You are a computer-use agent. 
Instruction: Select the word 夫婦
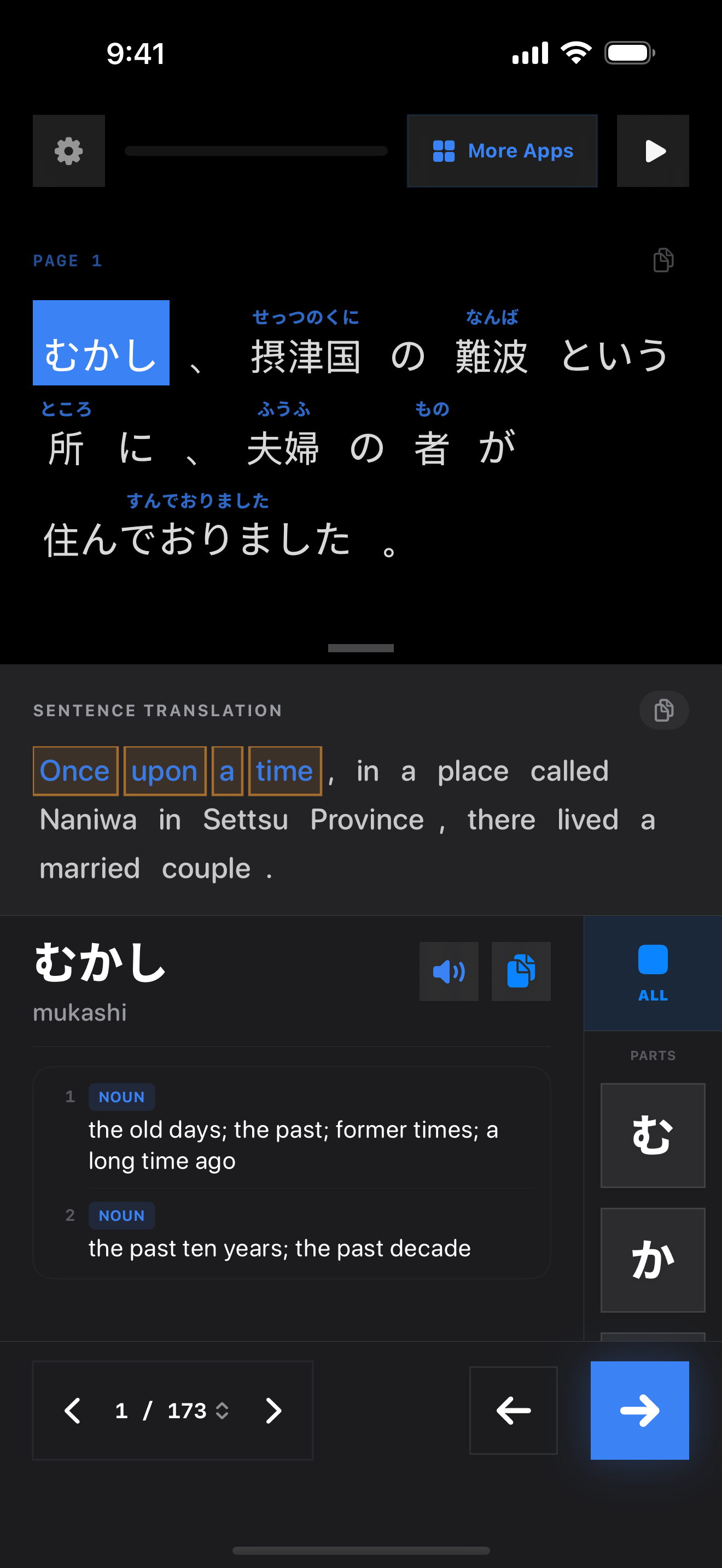point(283,448)
